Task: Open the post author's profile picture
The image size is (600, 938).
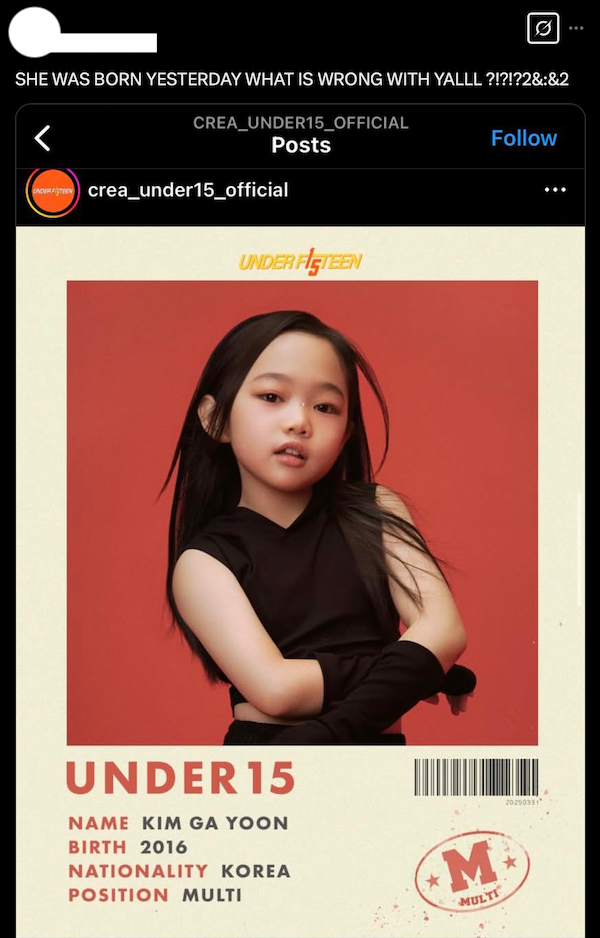Action: pos(34,31)
